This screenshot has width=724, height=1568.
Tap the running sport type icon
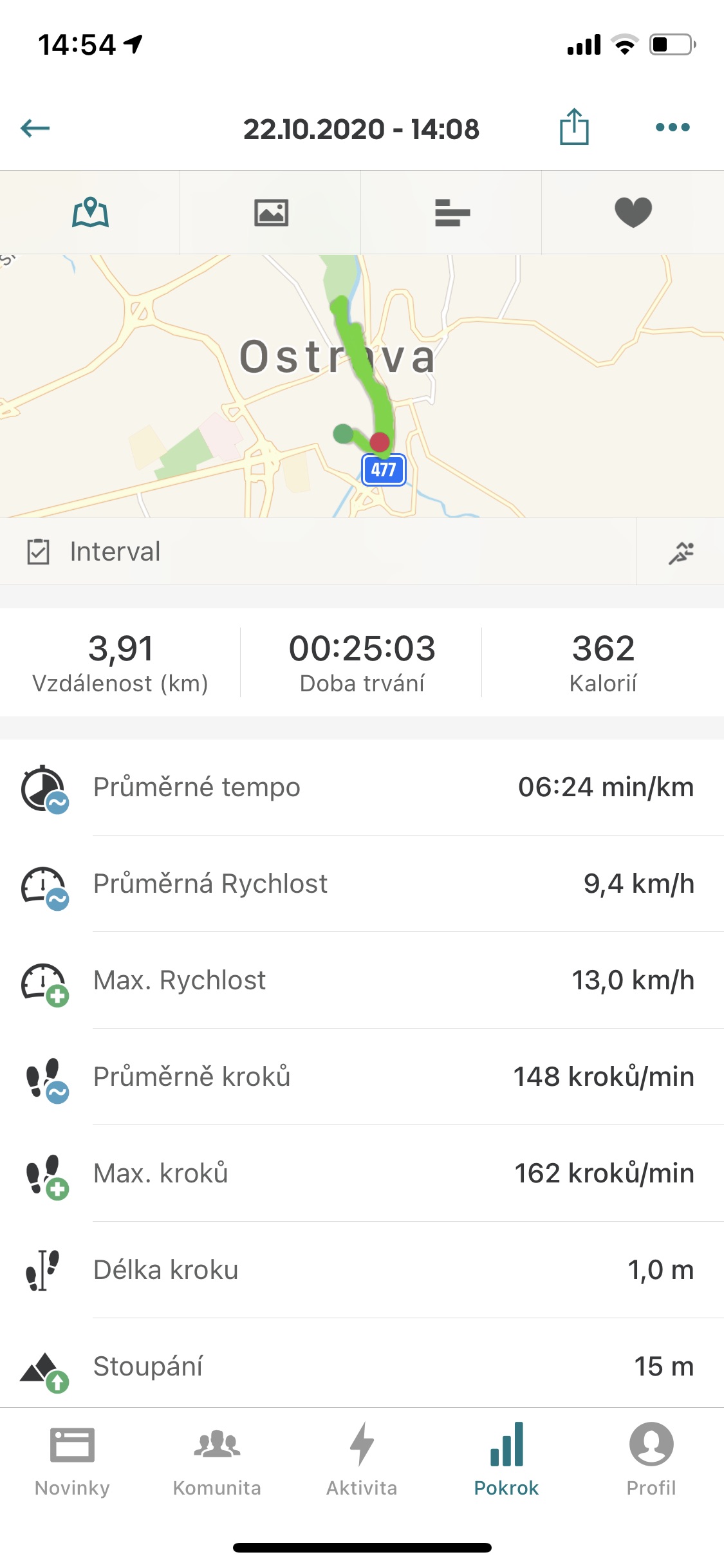pyautogui.click(x=681, y=552)
